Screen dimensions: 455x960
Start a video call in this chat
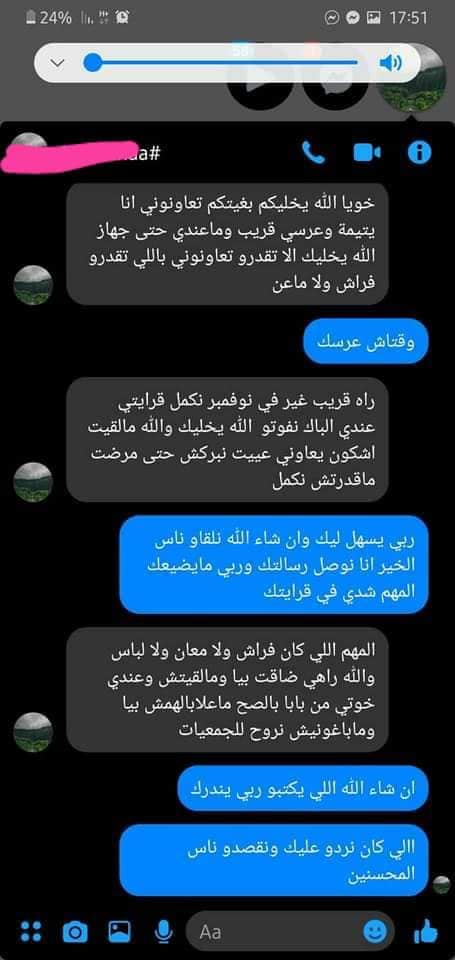[x=367, y=152]
